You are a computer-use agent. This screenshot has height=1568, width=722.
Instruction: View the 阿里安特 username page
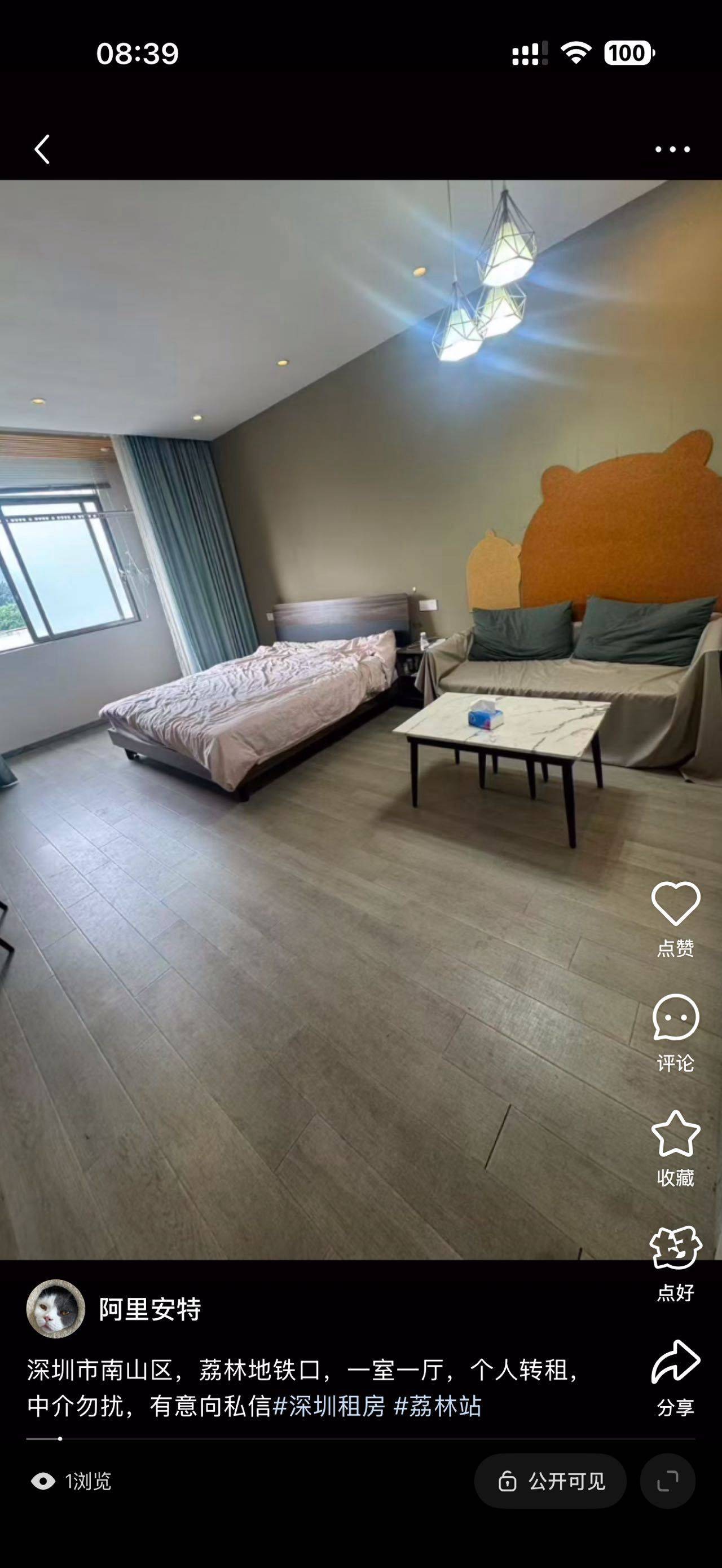click(151, 1309)
